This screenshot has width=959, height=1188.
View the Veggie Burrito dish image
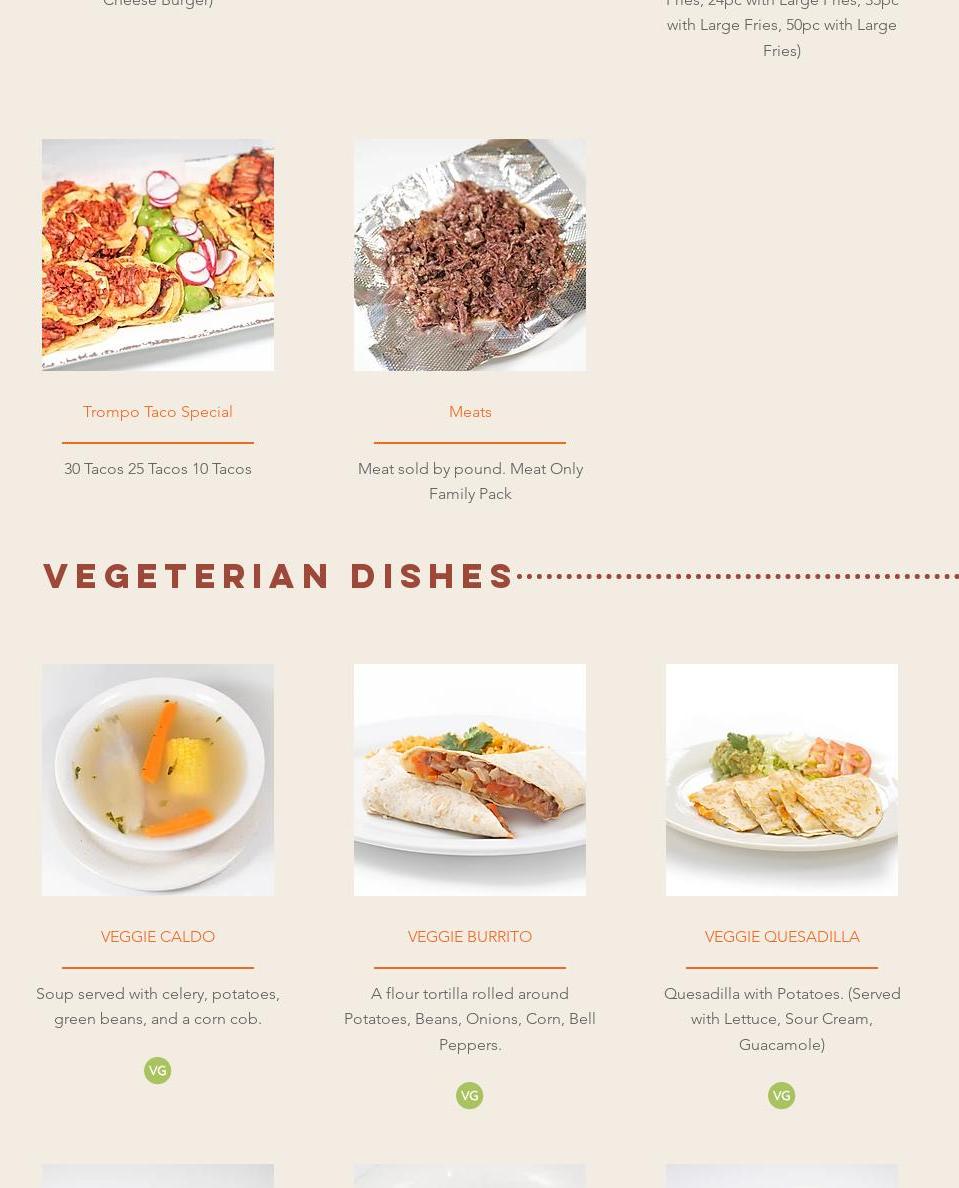[x=470, y=780]
